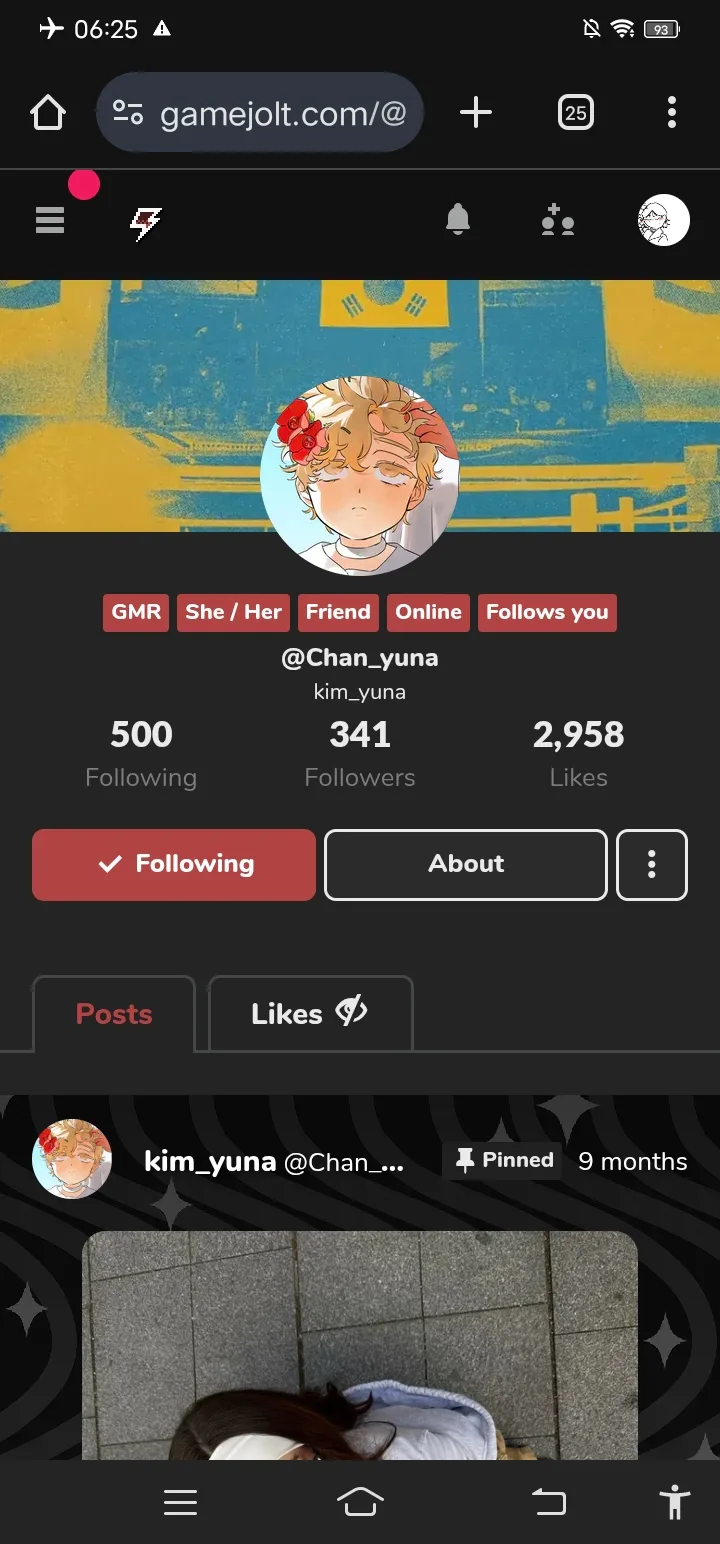The width and height of the screenshot is (720, 1544).
Task: View the 500 Following list
Action: pyautogui.click(x=141, y=754)
